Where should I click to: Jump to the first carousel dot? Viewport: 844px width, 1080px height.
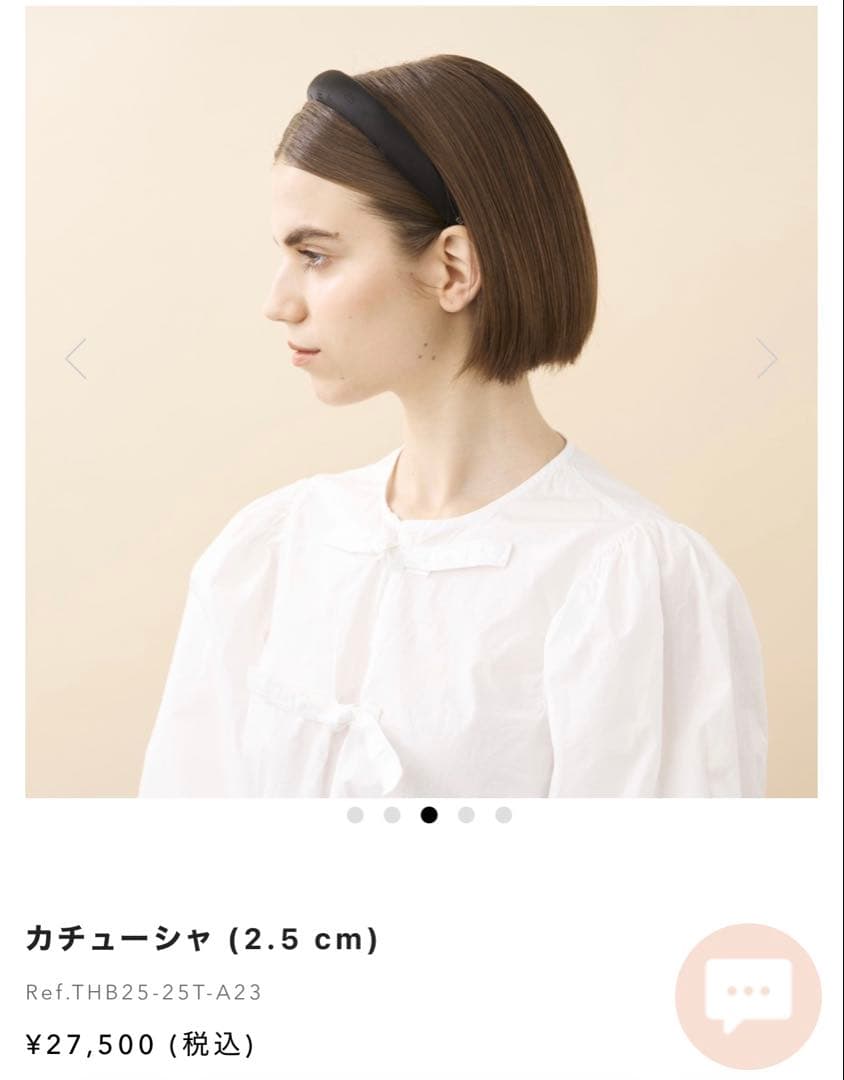355,815
